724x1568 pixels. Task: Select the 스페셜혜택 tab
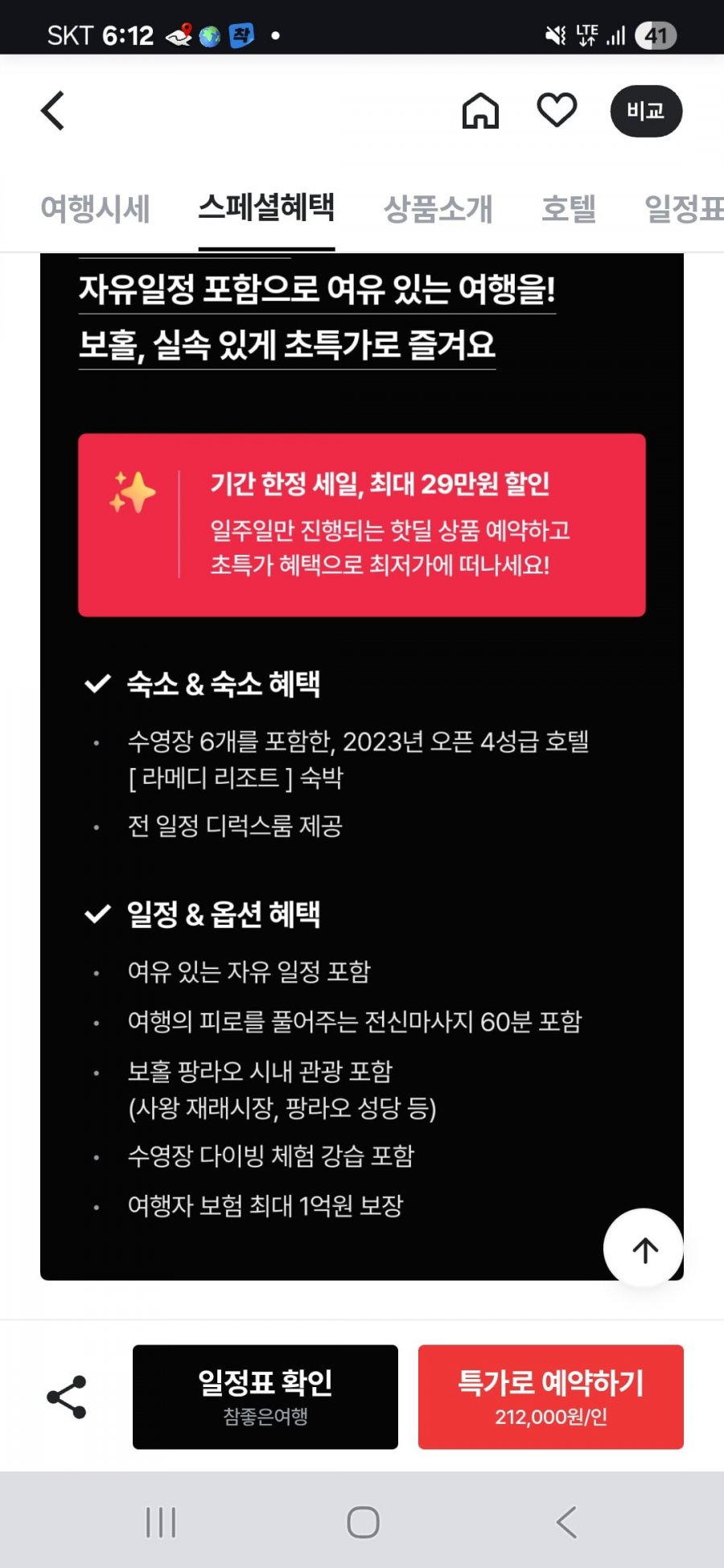[266, 207]
